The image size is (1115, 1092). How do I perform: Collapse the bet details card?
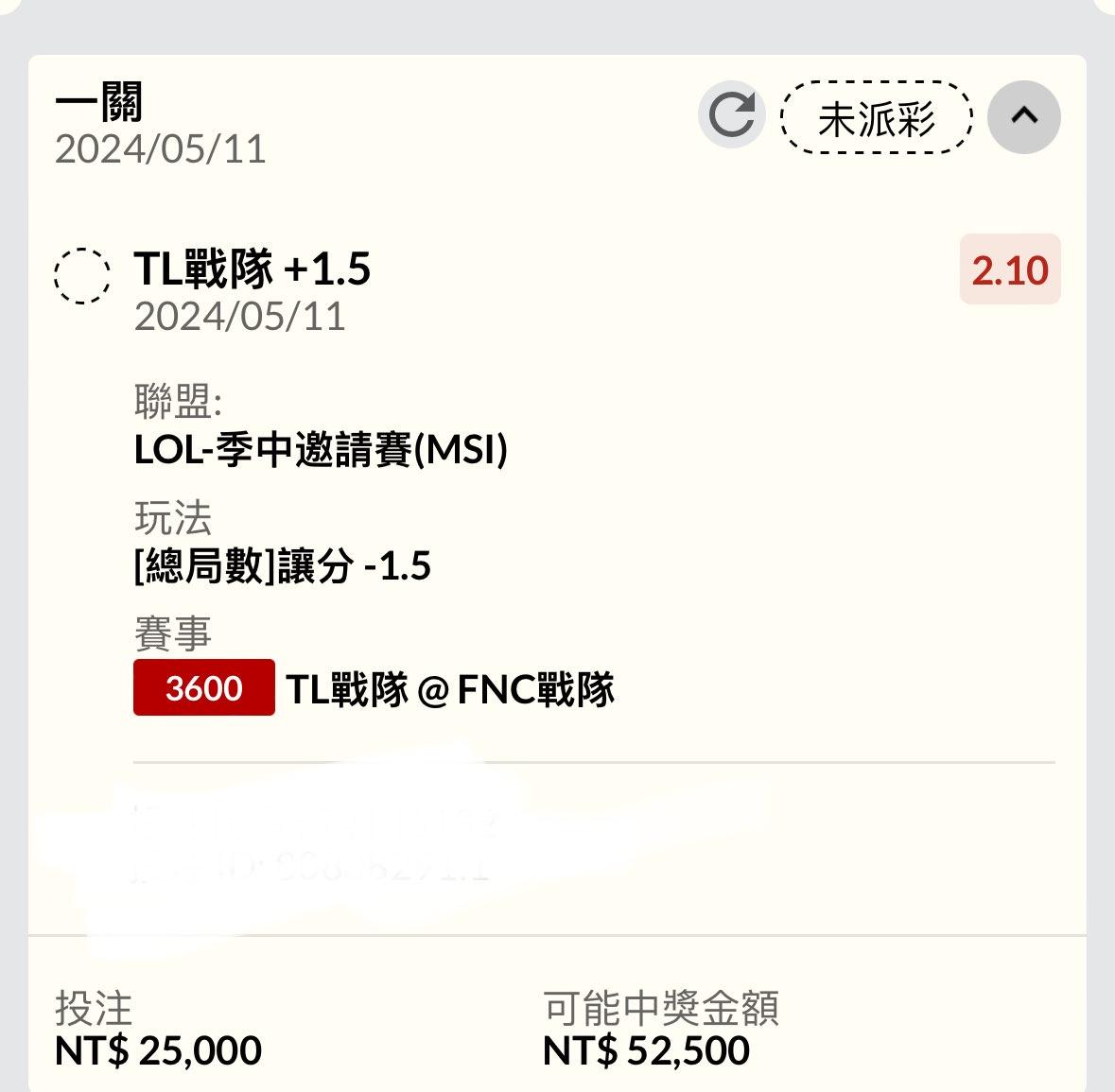click(x=1023, y=116)
